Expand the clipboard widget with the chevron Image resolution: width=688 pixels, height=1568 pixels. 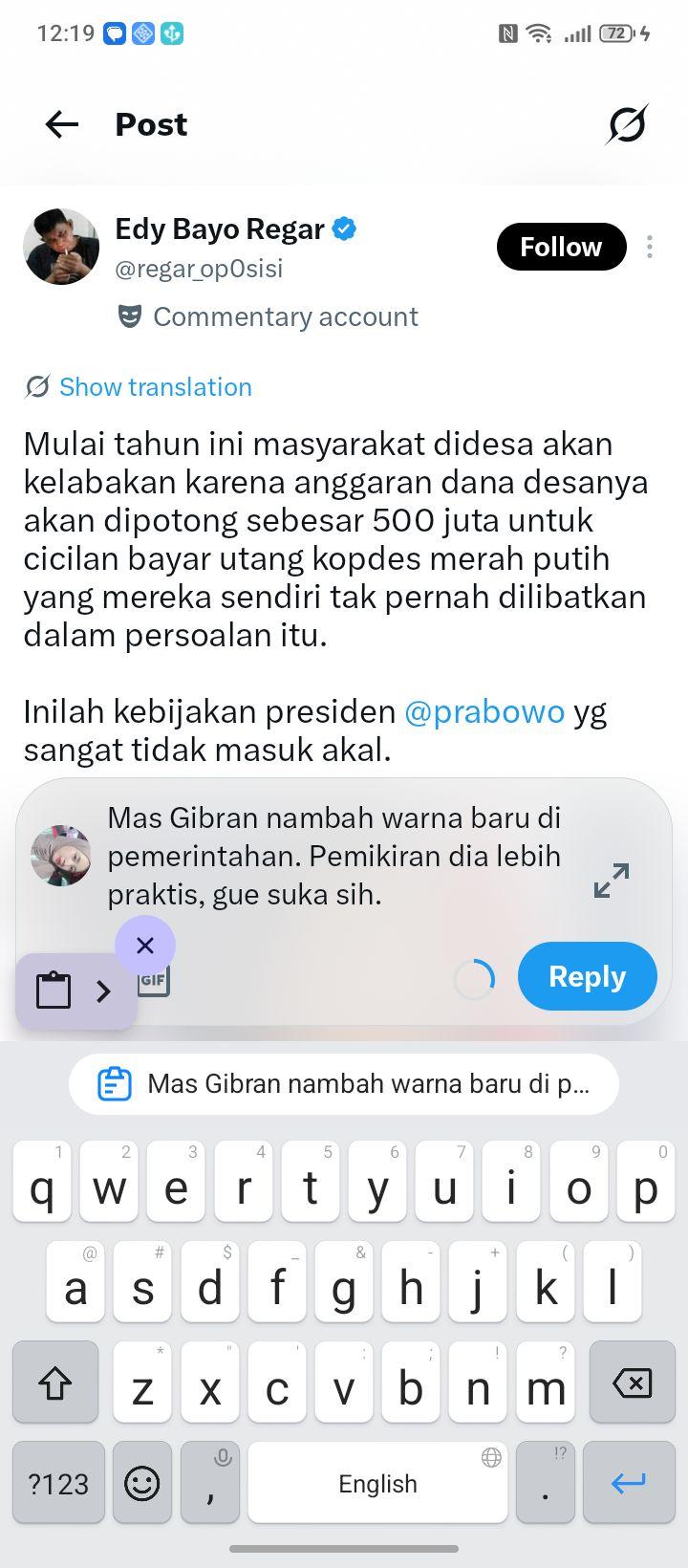point(104,991)
